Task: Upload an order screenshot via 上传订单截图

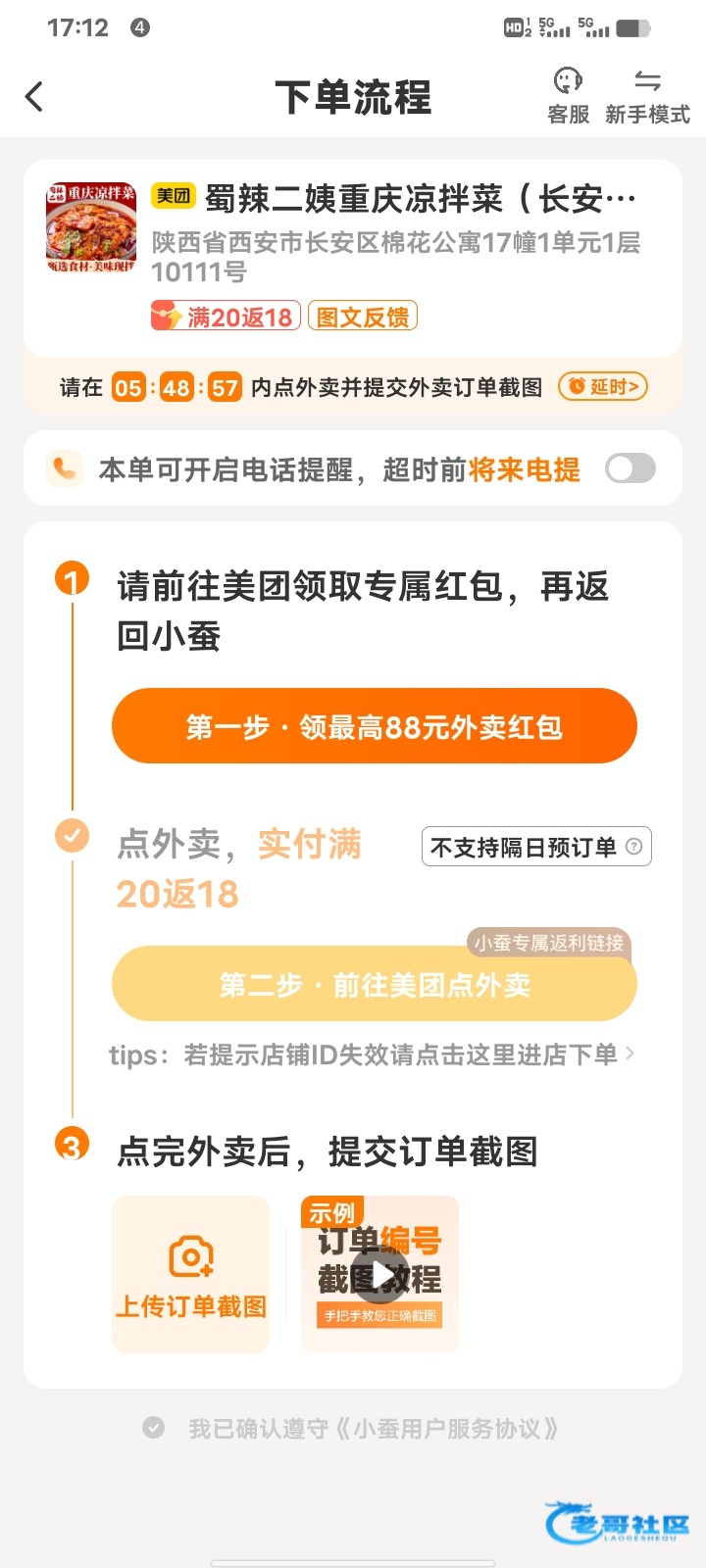Action: point(191,1274)
